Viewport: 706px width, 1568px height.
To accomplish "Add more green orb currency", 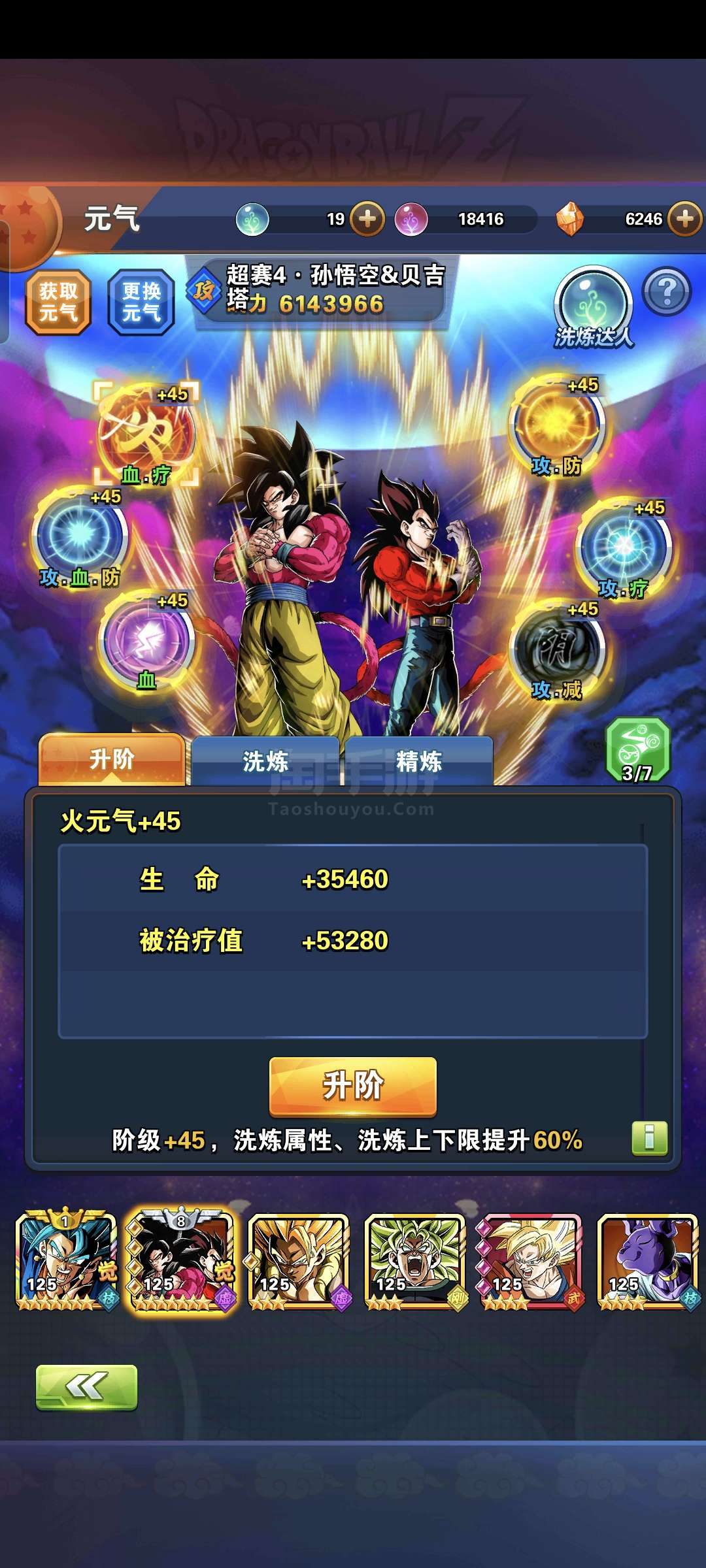I will point(367,218).
